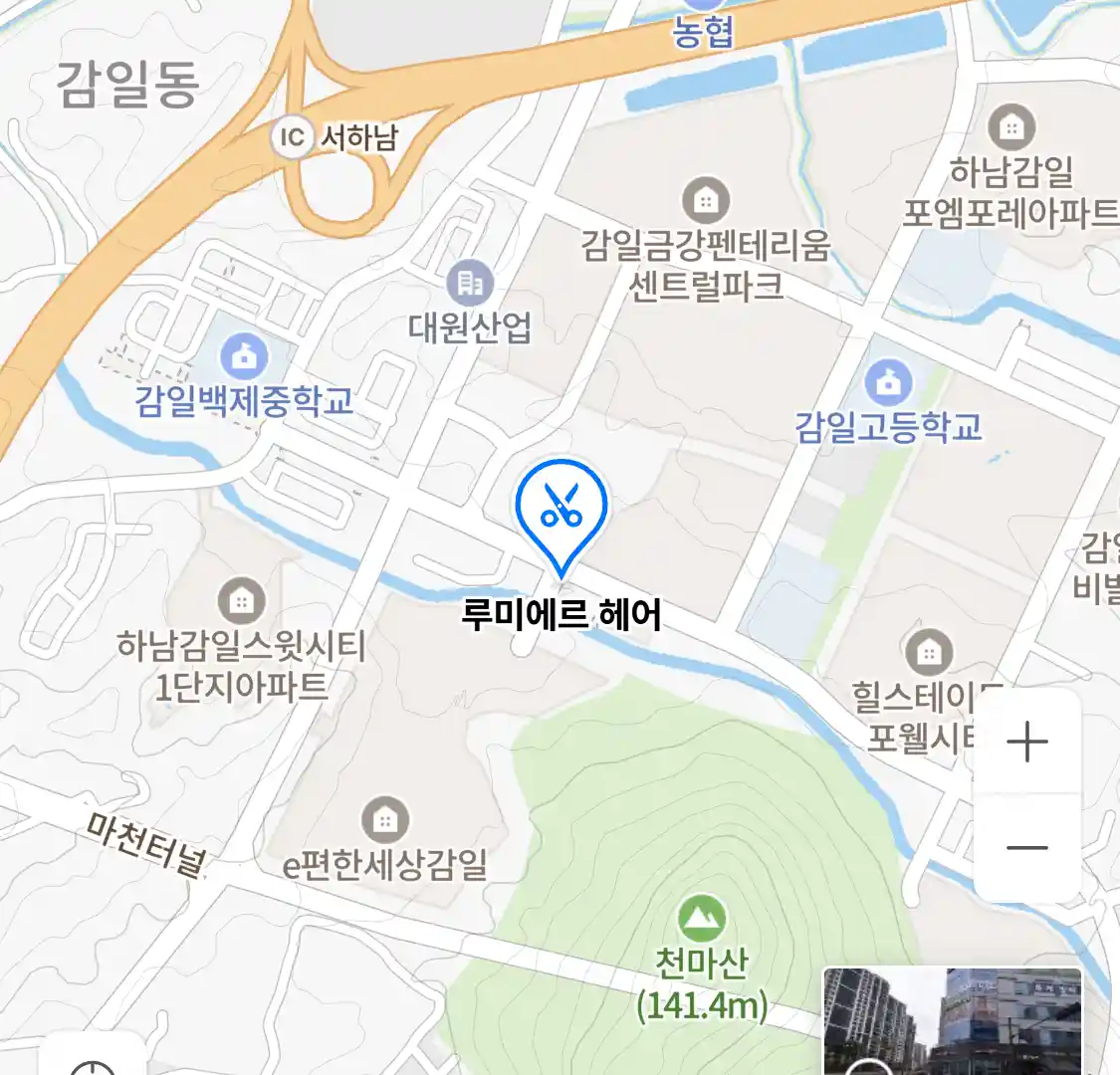1120x1075 pixels.
Task: Open the 감일백제중학교 school marker
Action: tap(244, 356)
